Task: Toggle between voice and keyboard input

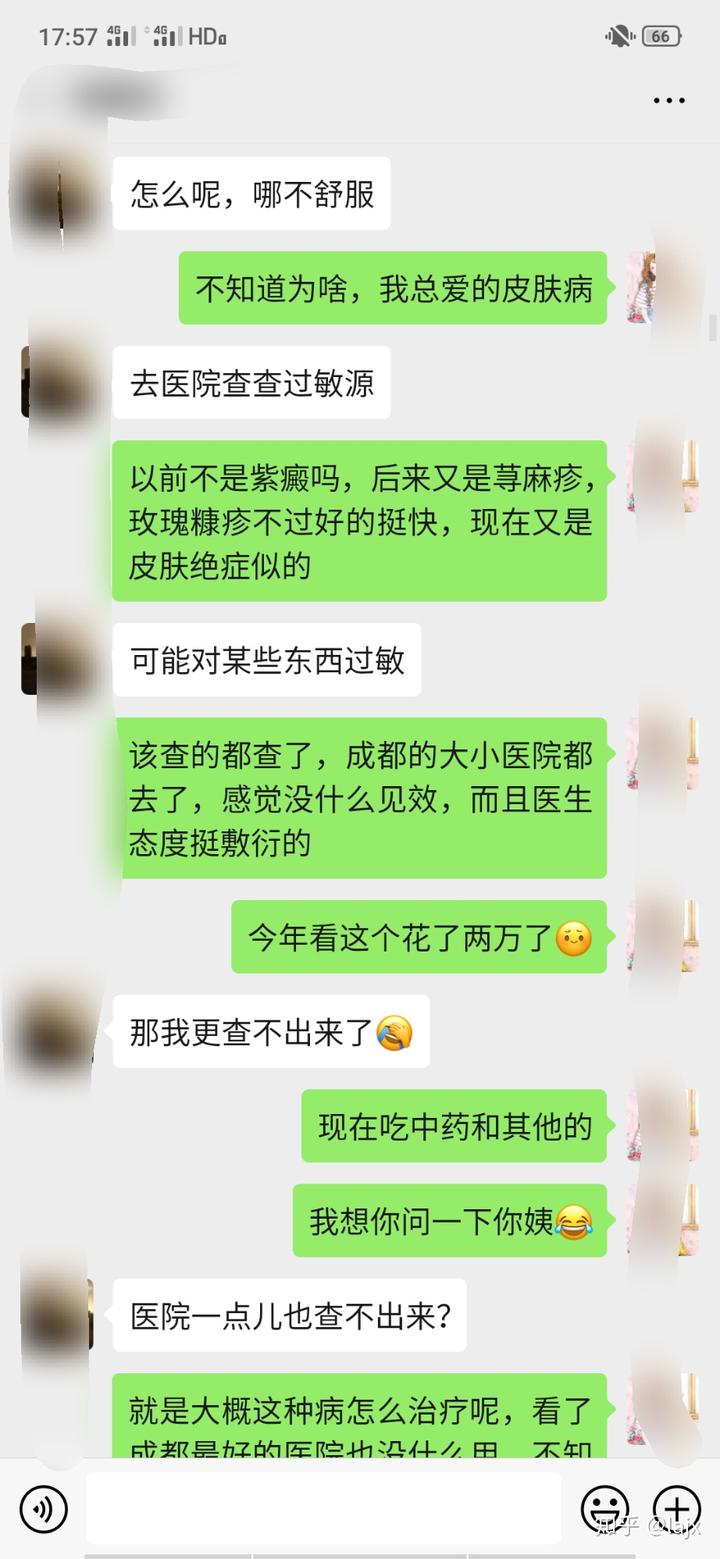Action: (43, 1509)
